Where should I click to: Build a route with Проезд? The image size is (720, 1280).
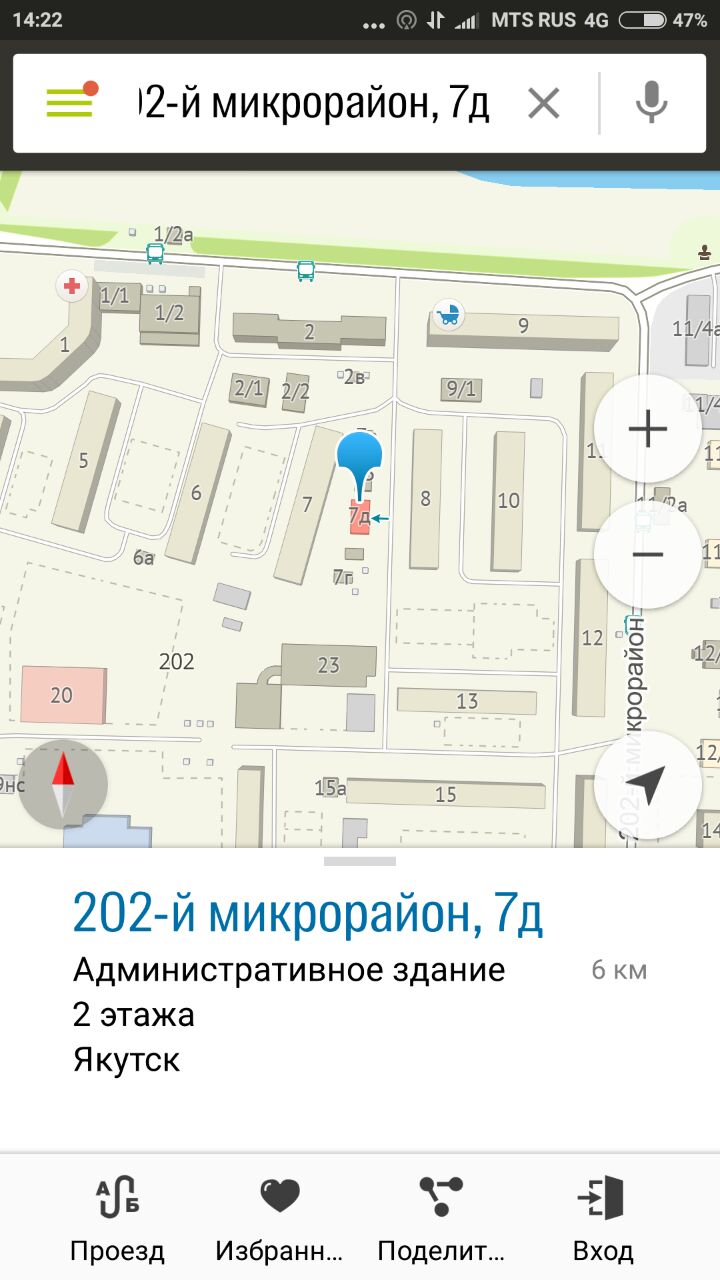(117, 1218)
